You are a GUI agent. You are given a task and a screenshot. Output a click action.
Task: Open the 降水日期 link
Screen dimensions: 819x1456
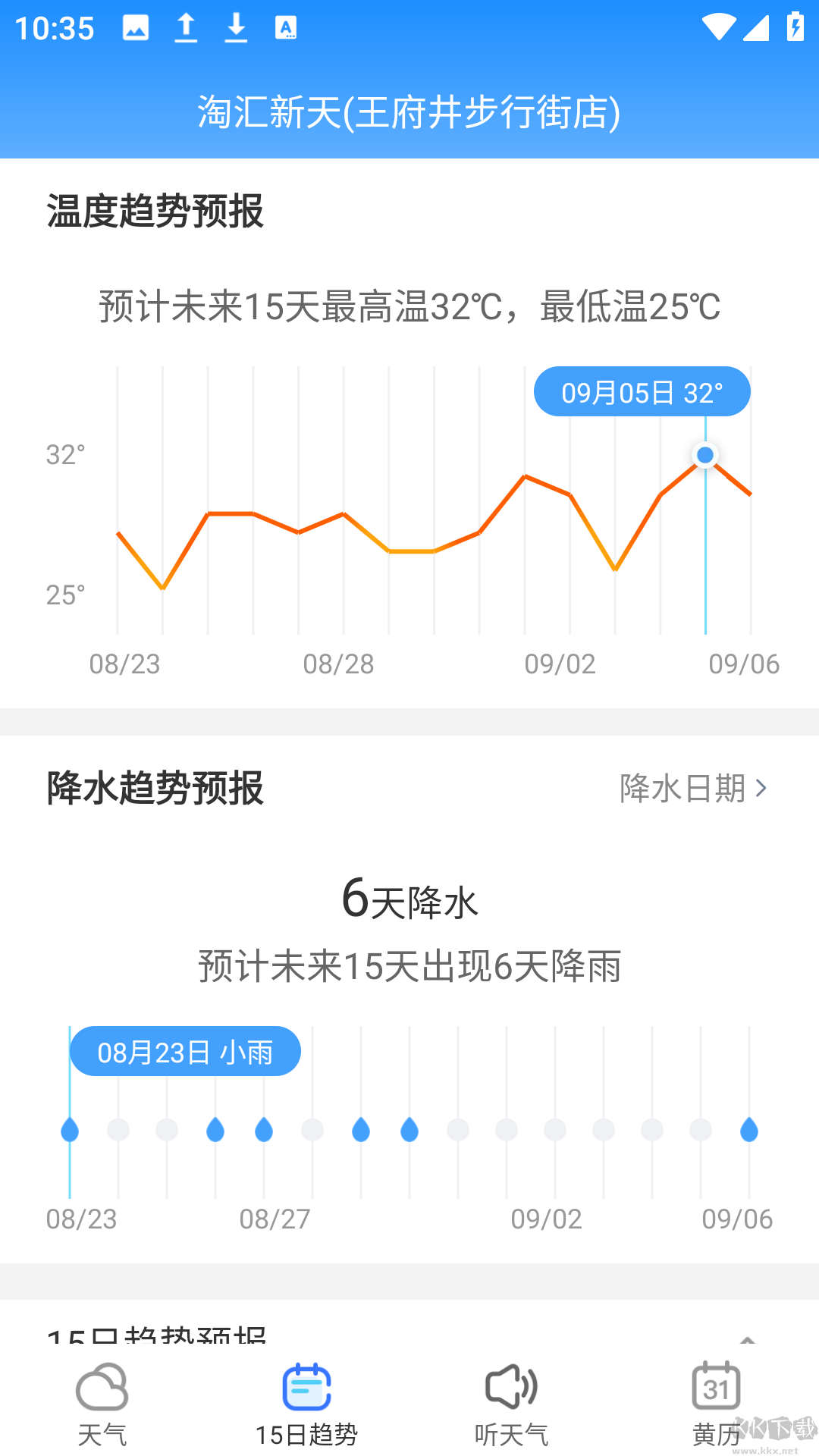[x=693, y=789]
